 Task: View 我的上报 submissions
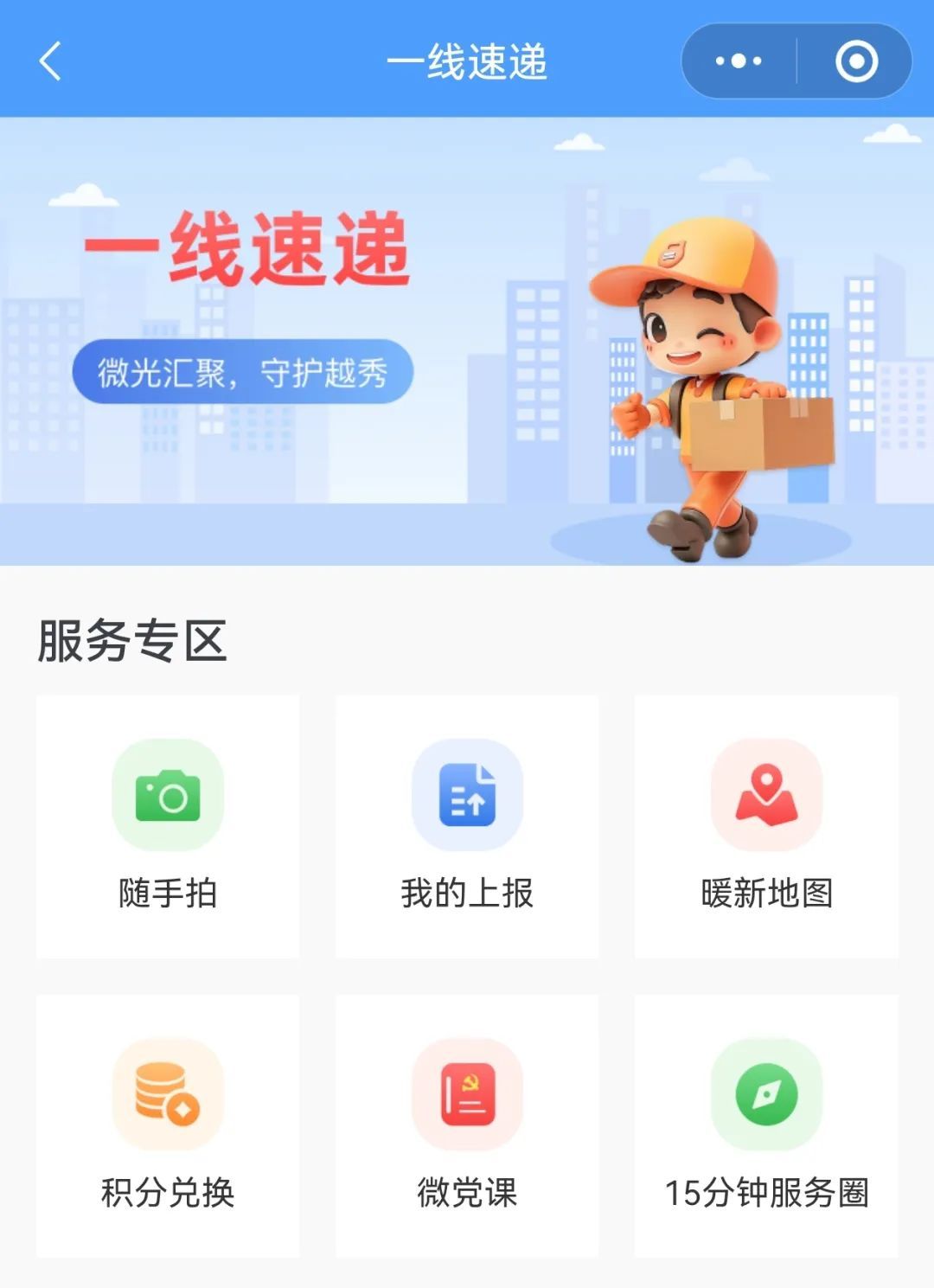pos(467,826)
